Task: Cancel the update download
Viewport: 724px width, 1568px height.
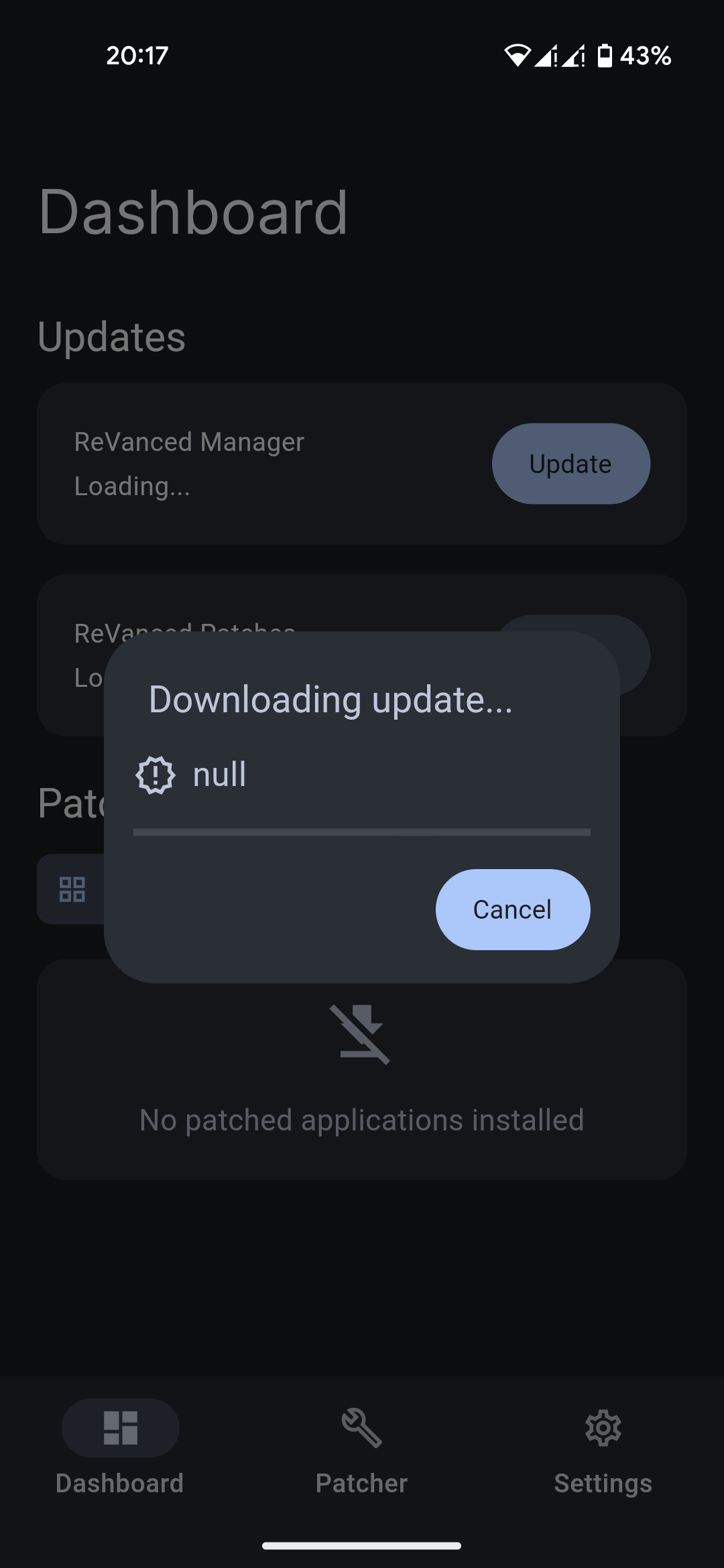Action: coord(512,909)
